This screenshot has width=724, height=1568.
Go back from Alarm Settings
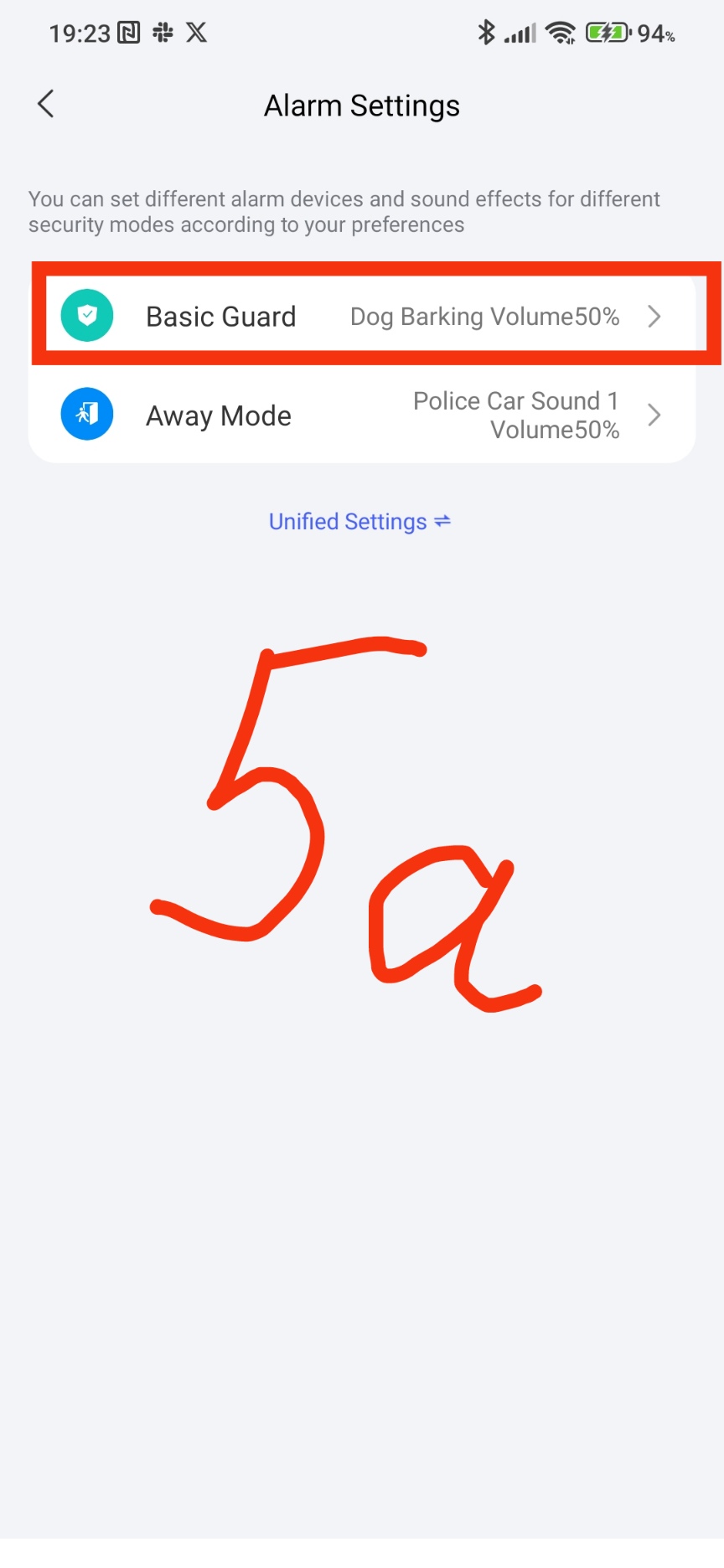[46, 105]
